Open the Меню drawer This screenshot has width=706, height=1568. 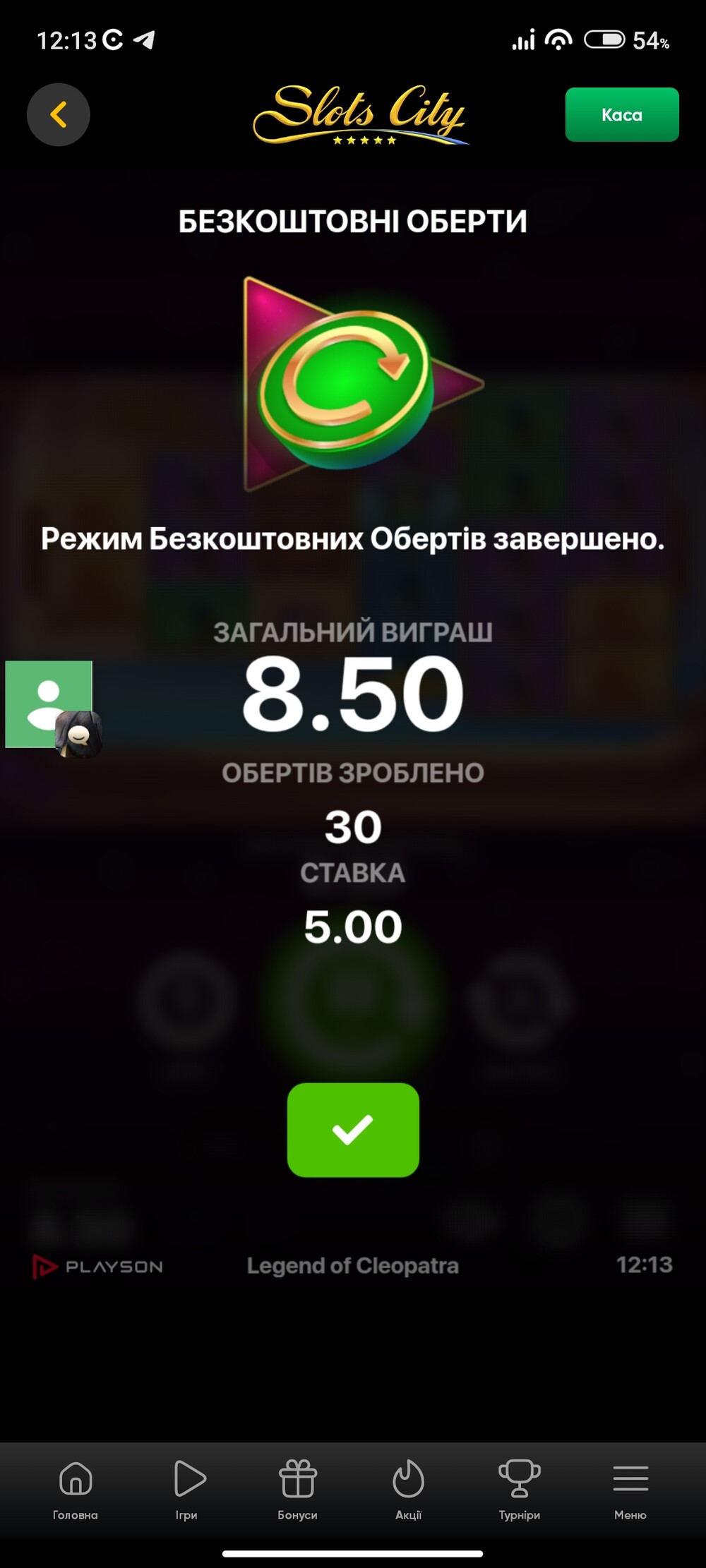click(x=630, y=1490)
